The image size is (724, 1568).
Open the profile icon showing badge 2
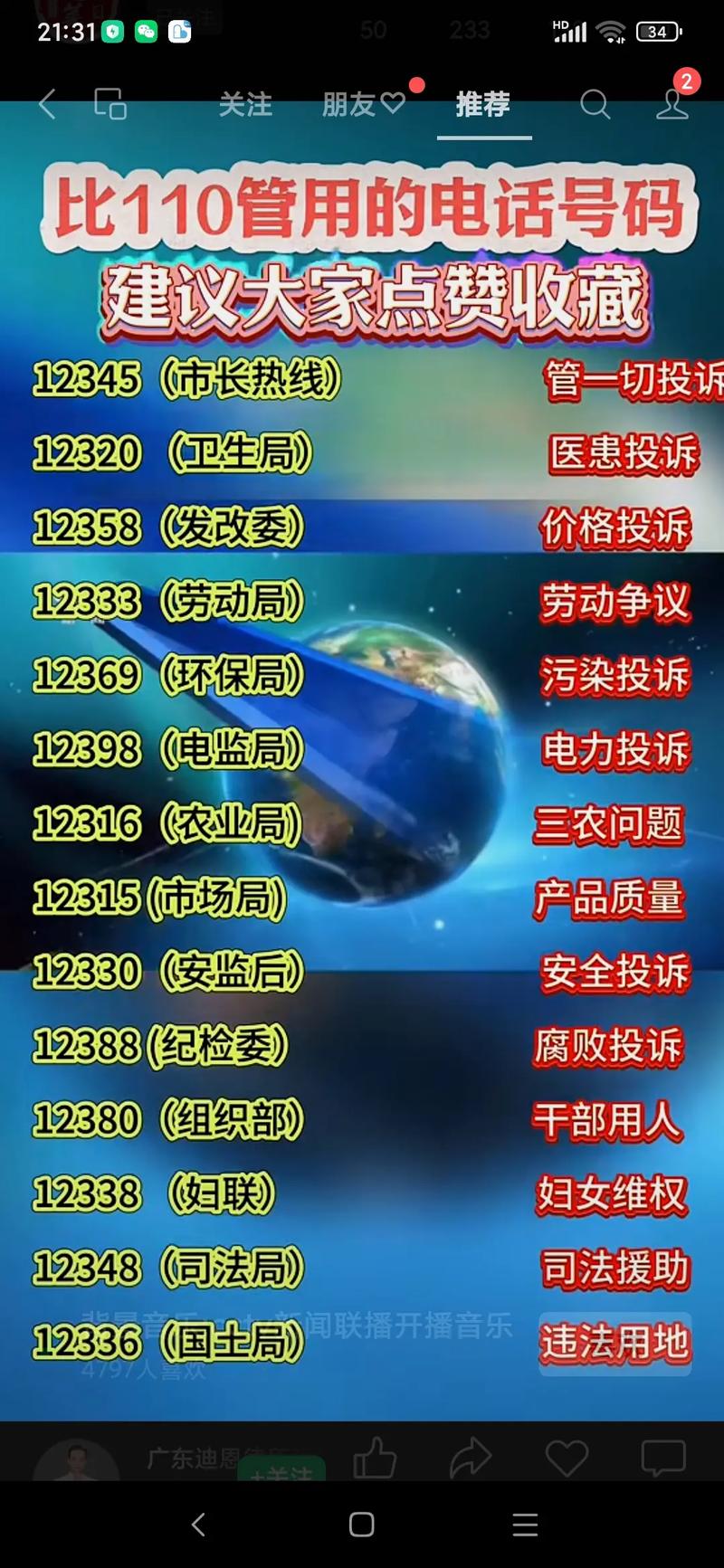[x=673, y=107]
